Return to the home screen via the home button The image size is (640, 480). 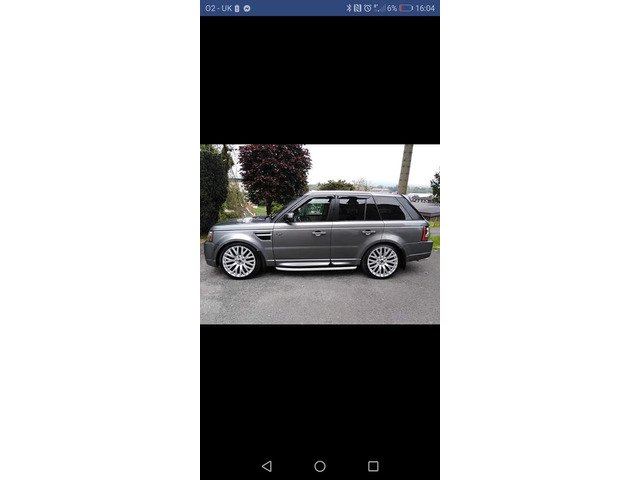(x=320, y=466)
